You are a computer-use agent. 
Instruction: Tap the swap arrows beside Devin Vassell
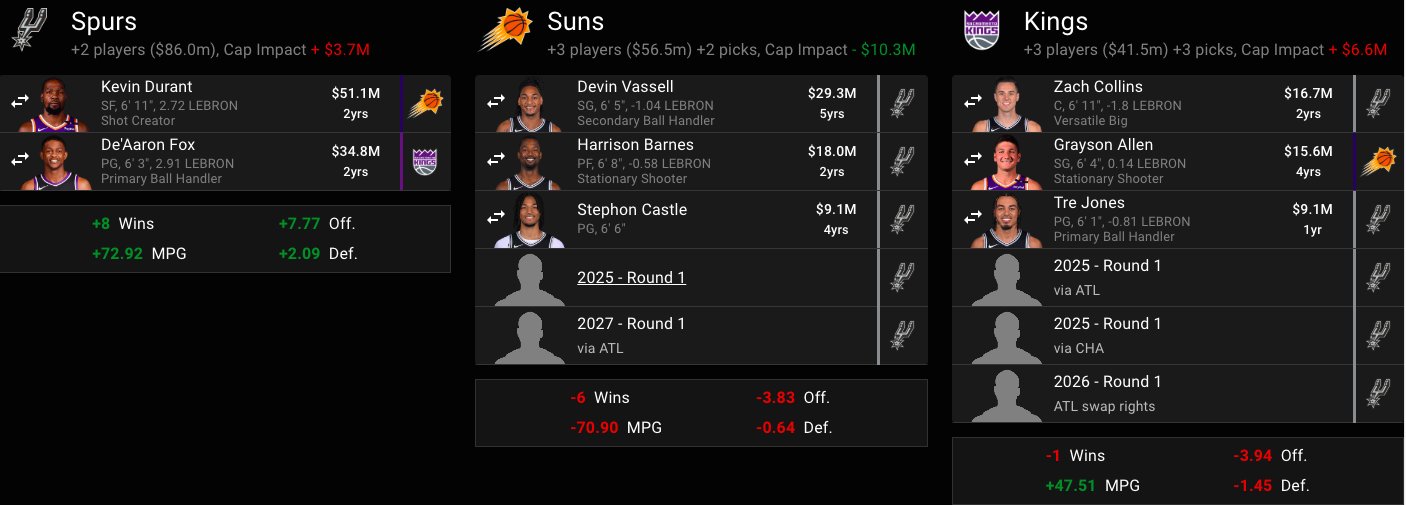496,102
